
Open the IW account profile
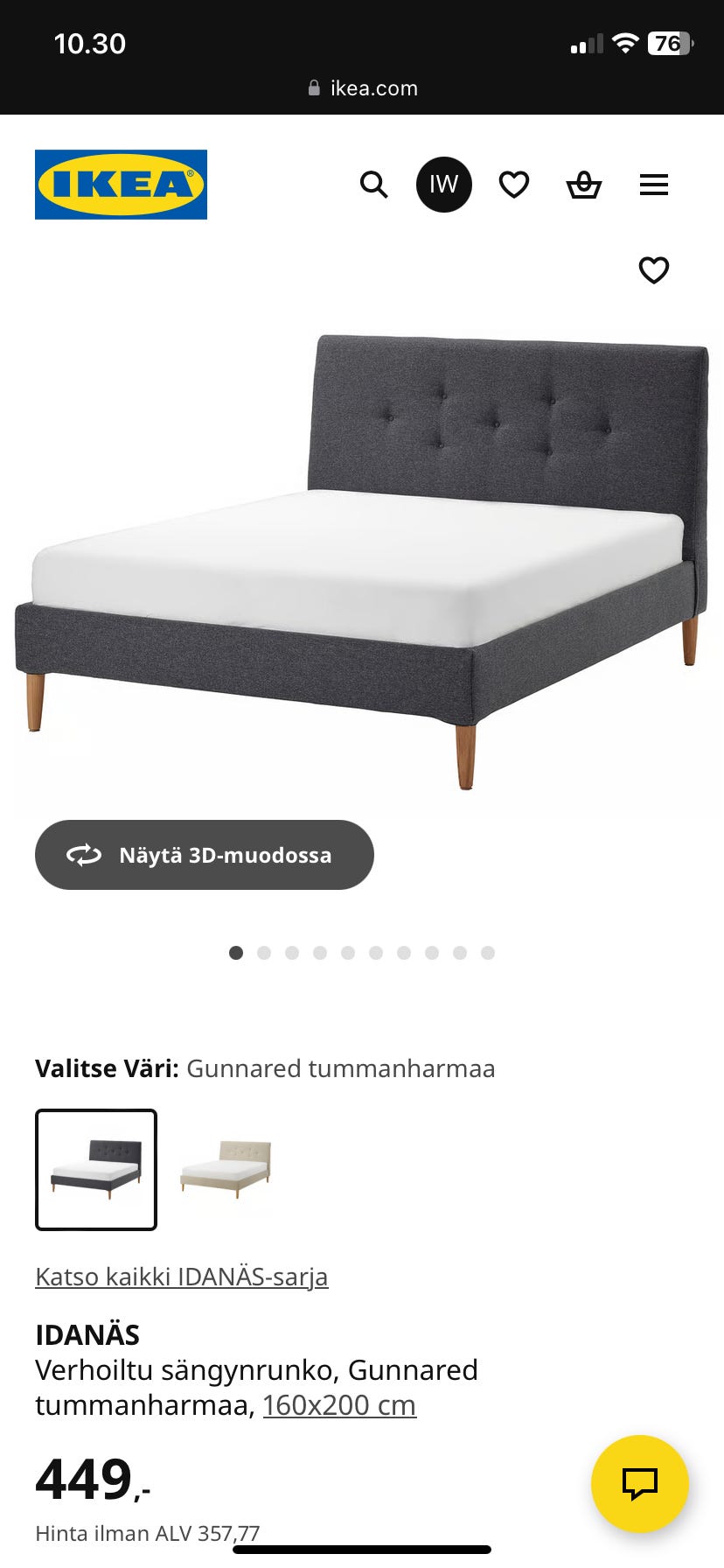tap(444, 185)
